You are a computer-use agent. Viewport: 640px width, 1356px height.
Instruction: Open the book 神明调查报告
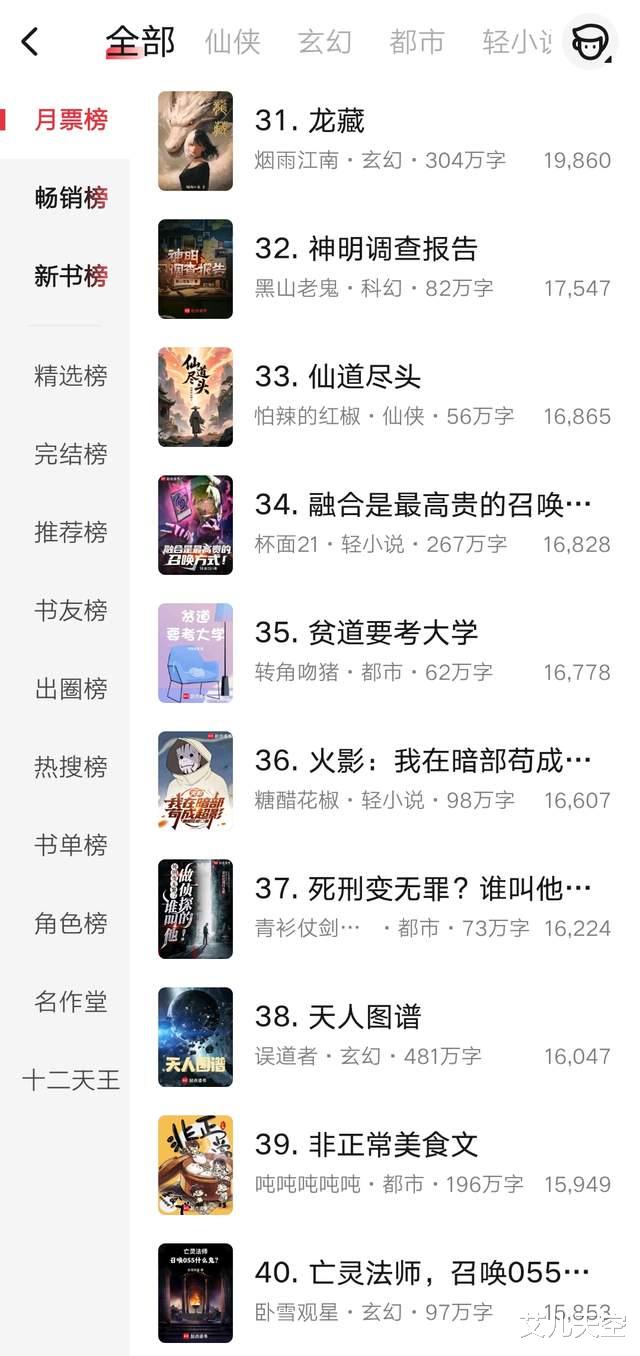coord(366,249)
